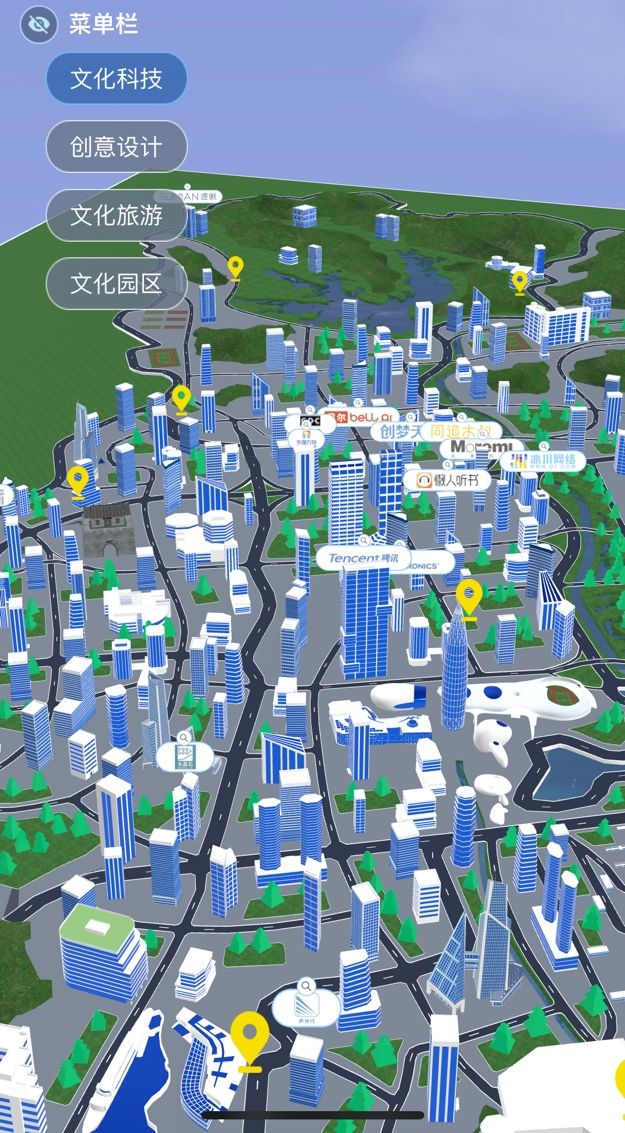Select the 文化科技 category
This screenshot has height=1133, width=625.
(x=116, y=78)
